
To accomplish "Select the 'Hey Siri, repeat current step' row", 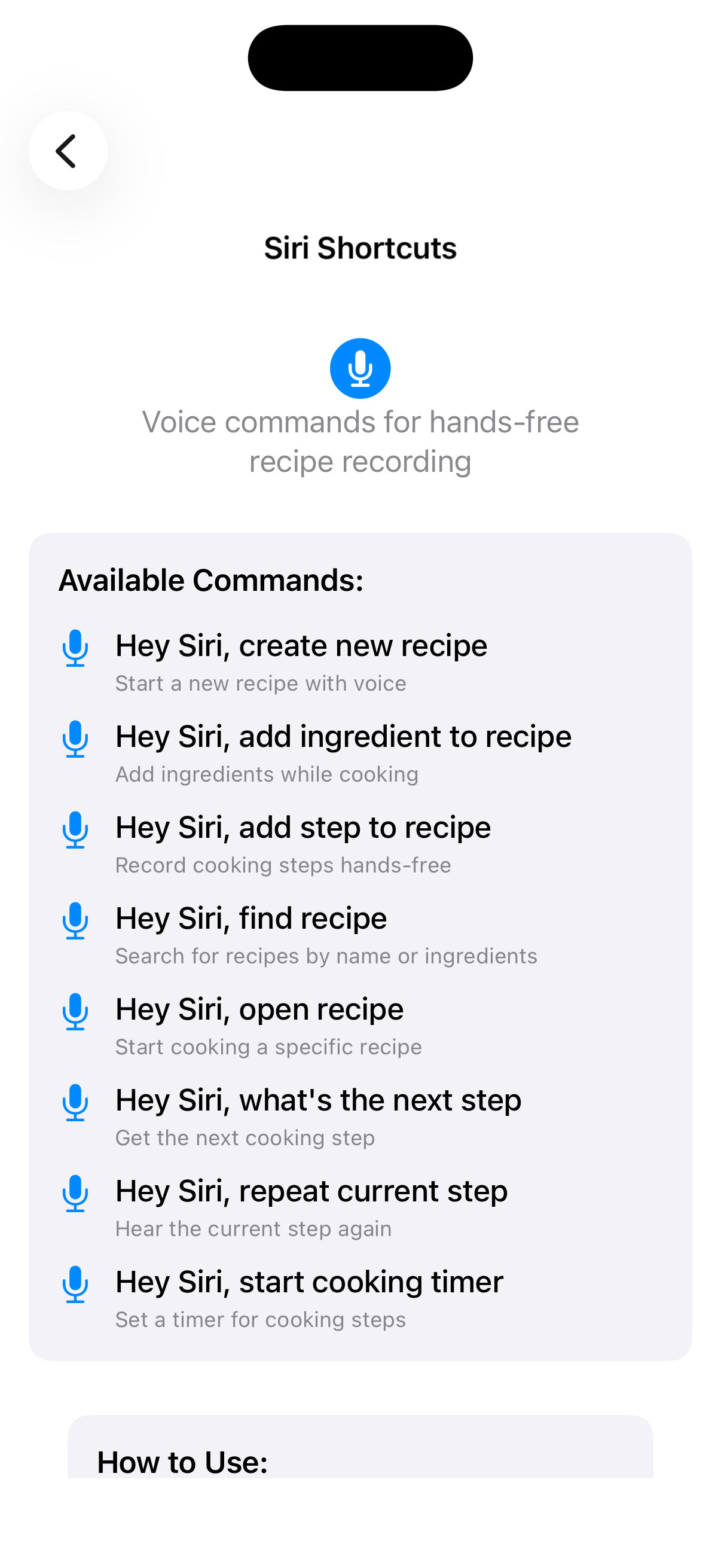I will [x=310, y=1191].
